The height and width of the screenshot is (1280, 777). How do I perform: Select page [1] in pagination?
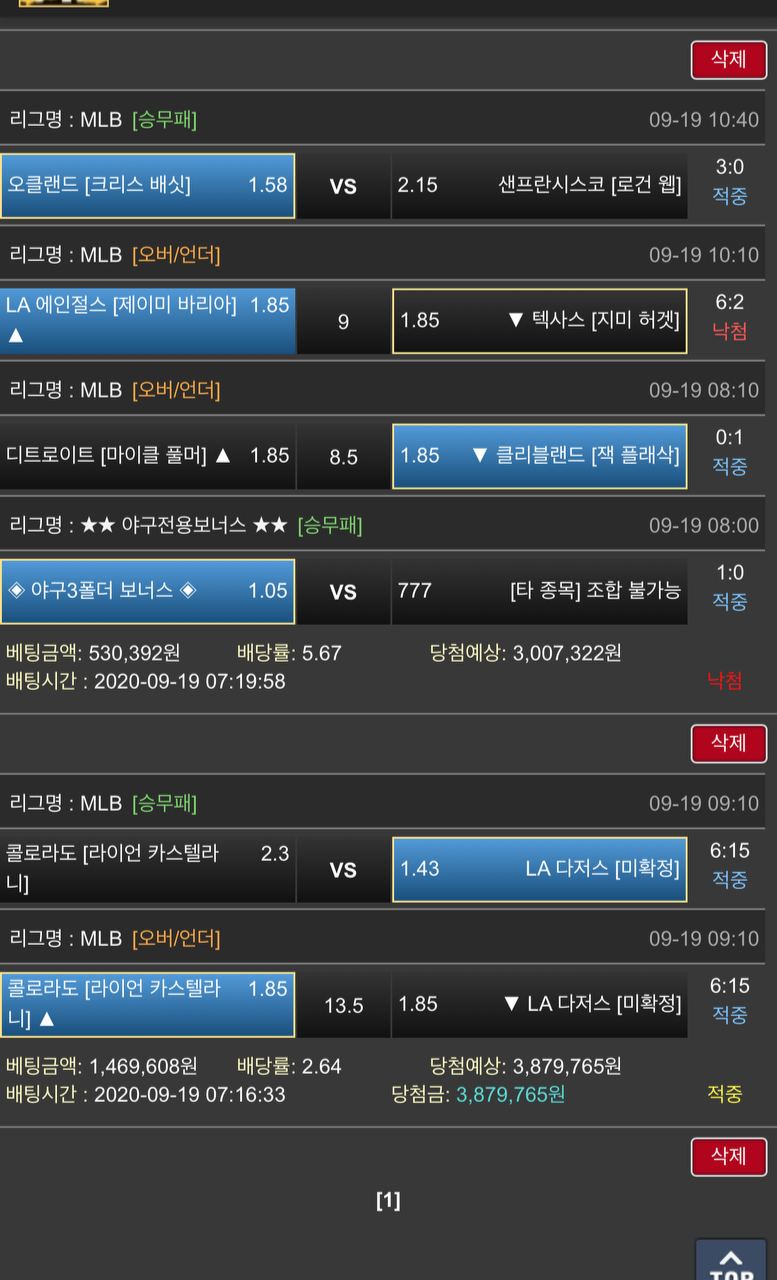click(388, 1200)
